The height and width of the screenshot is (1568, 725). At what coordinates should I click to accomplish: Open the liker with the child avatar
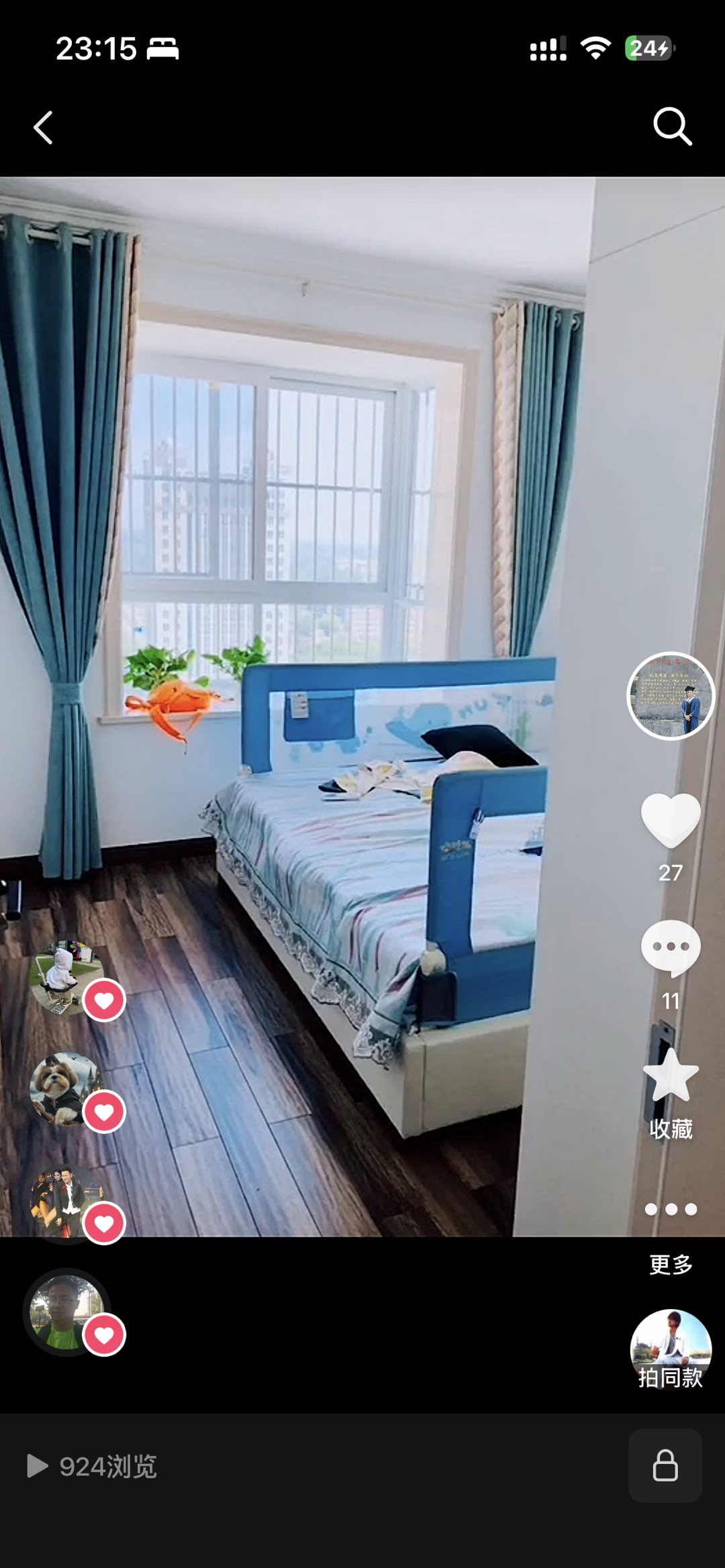pos(66,978)
